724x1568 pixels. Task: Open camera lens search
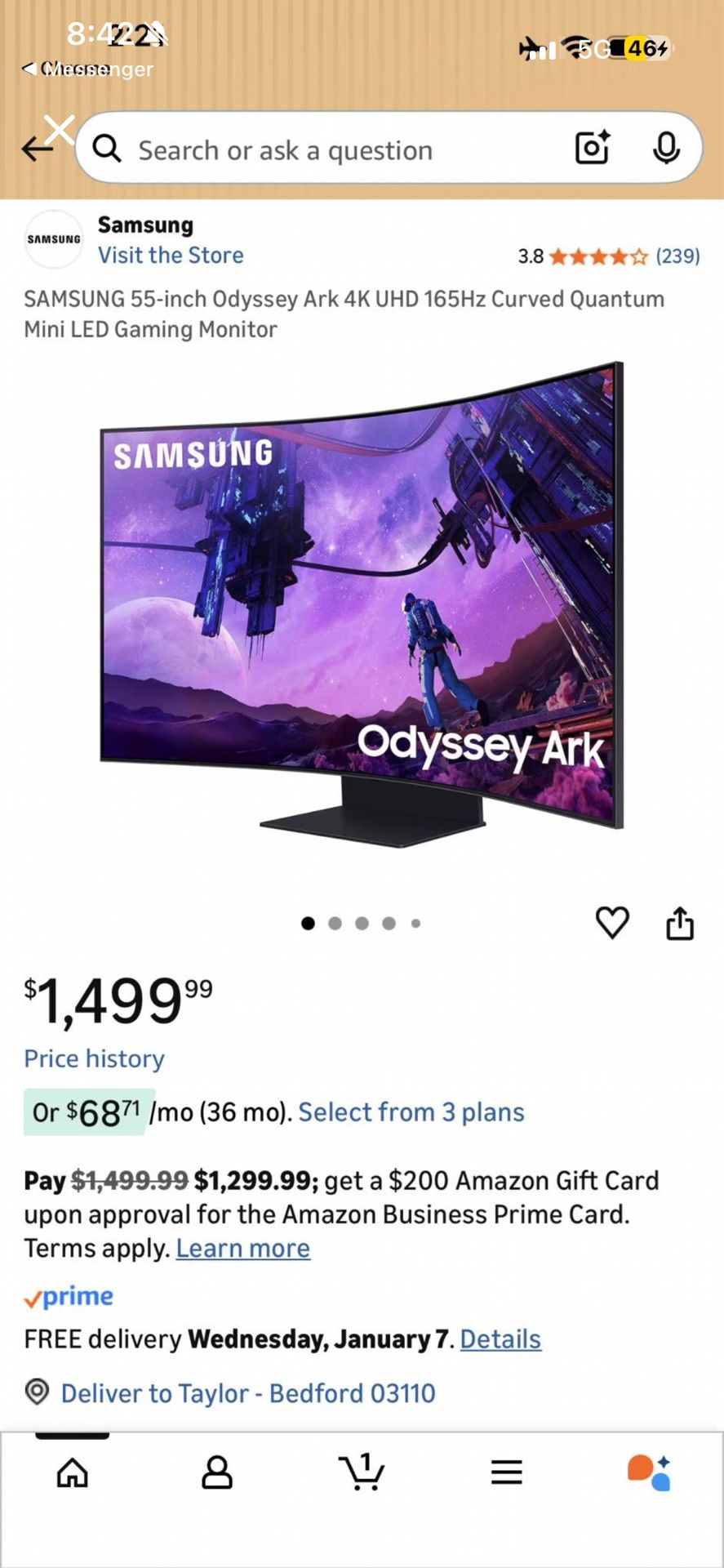593,148
